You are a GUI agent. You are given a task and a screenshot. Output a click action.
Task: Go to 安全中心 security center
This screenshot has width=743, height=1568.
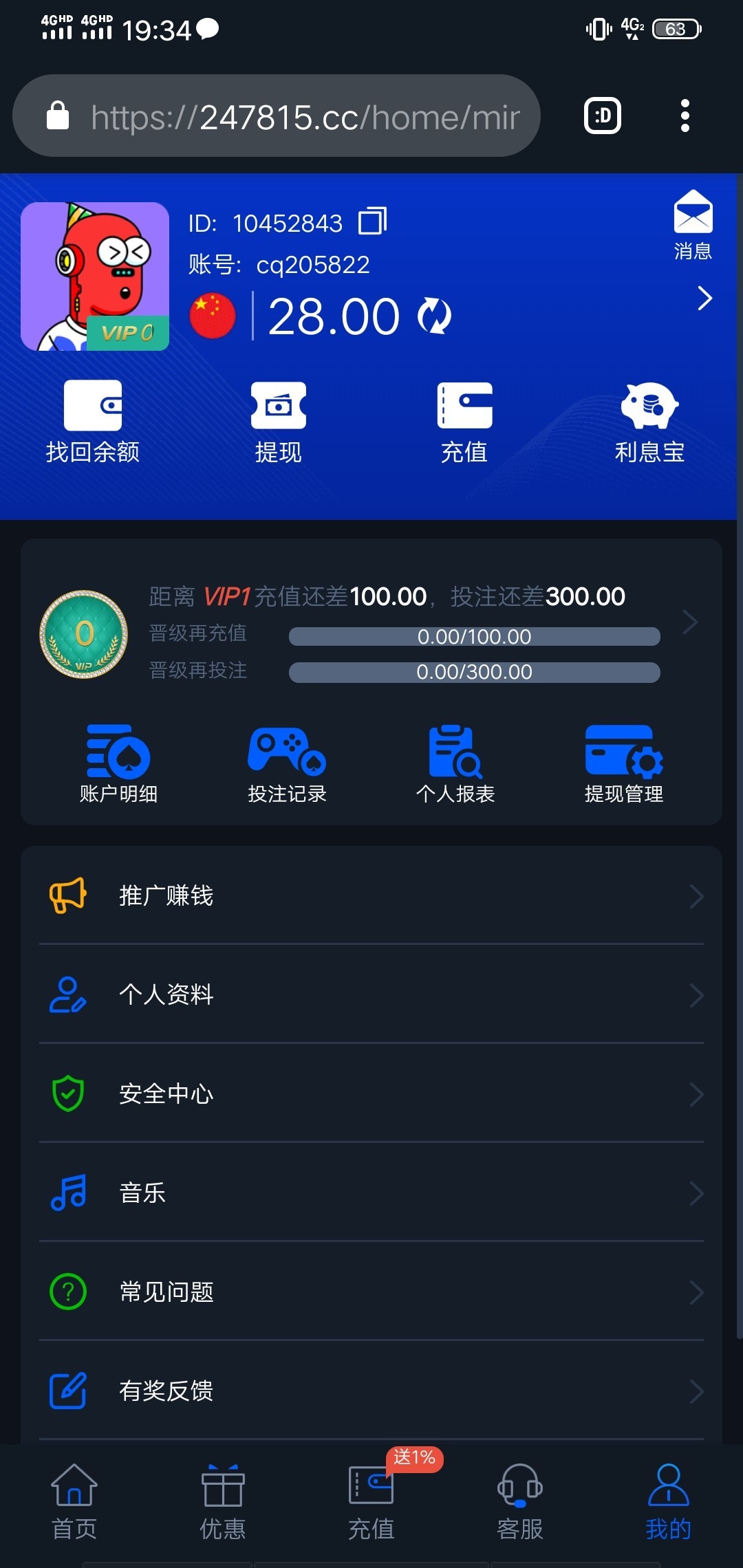371,1093
